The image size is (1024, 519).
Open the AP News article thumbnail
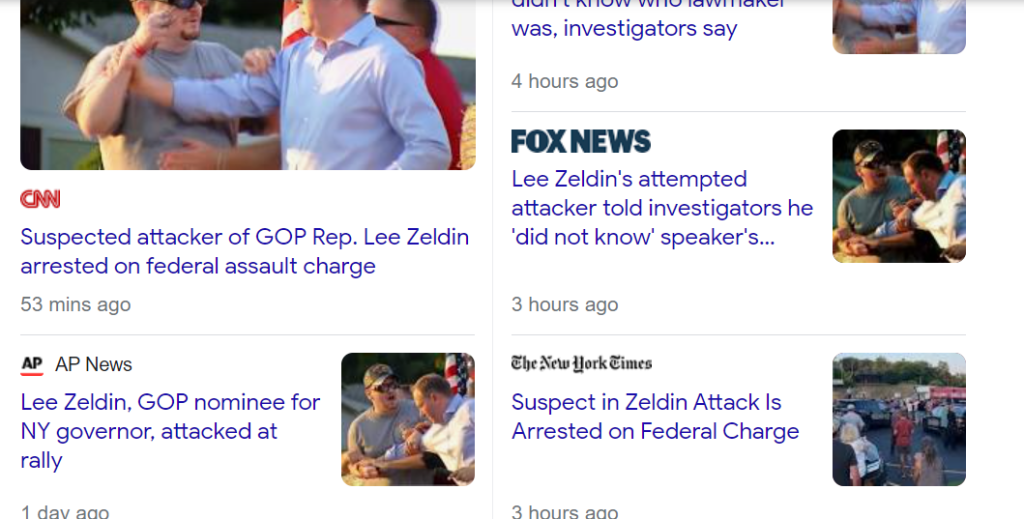[x=407, y=419]
